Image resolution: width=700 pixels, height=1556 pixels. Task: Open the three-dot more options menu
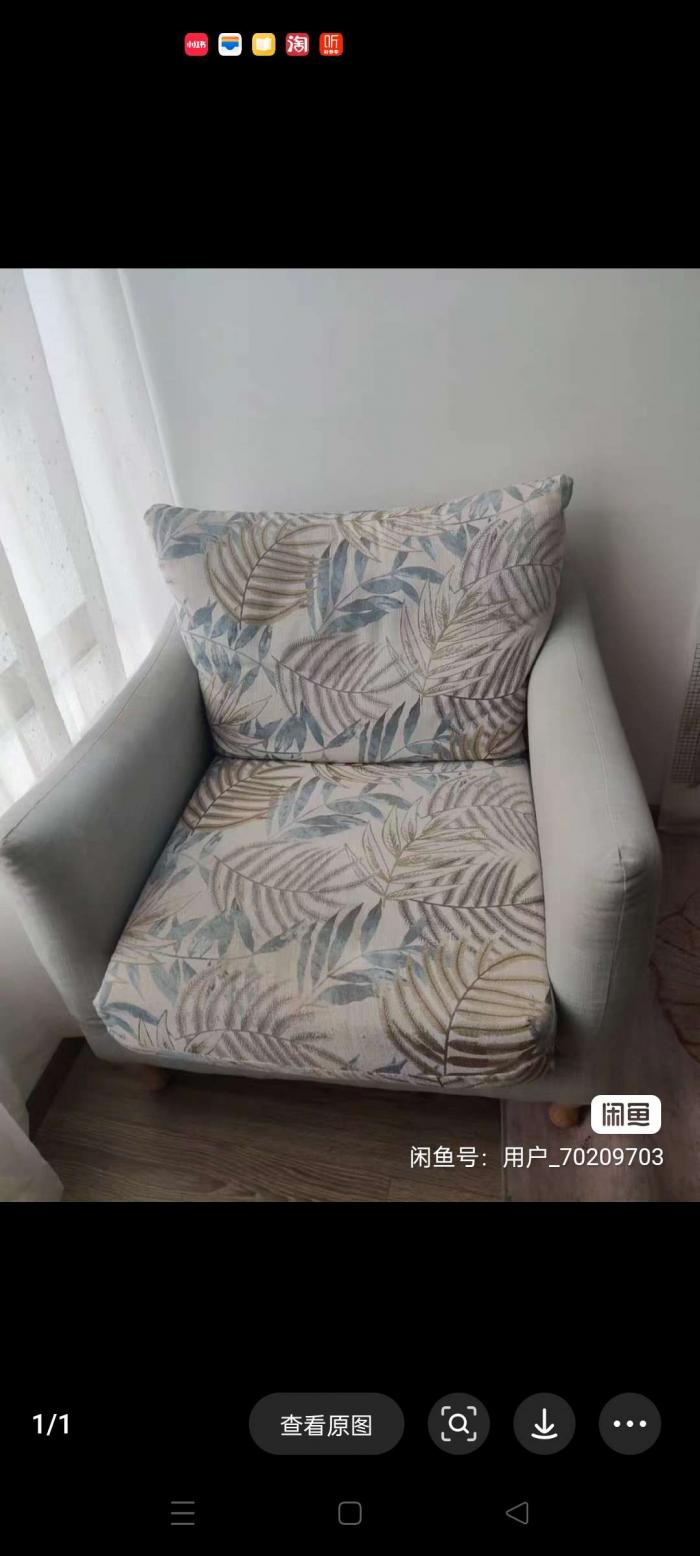pyautogui.click(x=630, y=1424)
